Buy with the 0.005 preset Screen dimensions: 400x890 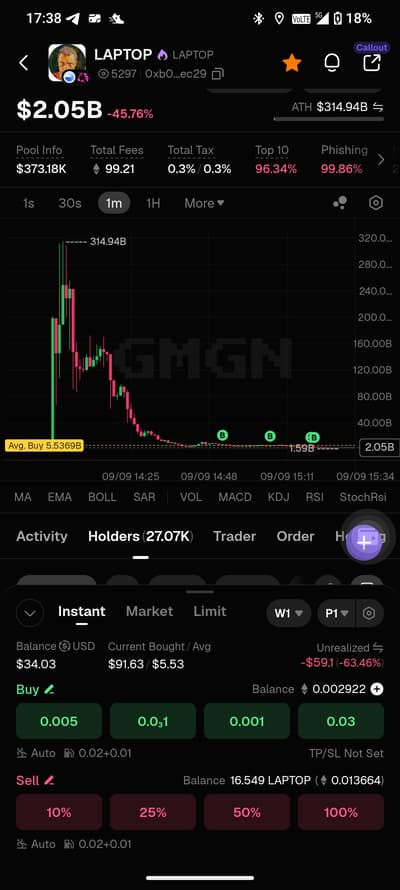coord(59,721)
